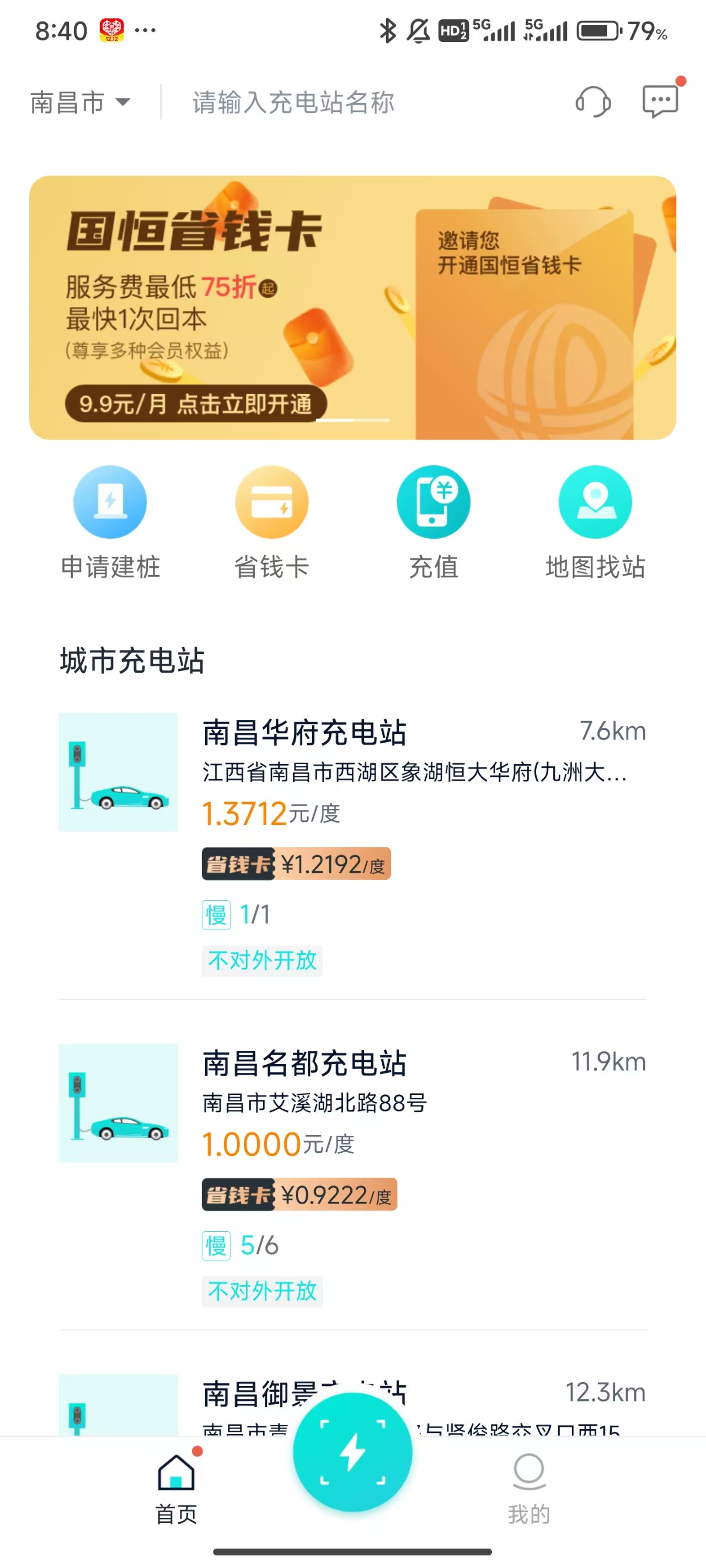Image resolution: width=706 pixels, height=1568 pixels.
Task: View 南昌华府充电站 station details
Action: pos(304,732)
